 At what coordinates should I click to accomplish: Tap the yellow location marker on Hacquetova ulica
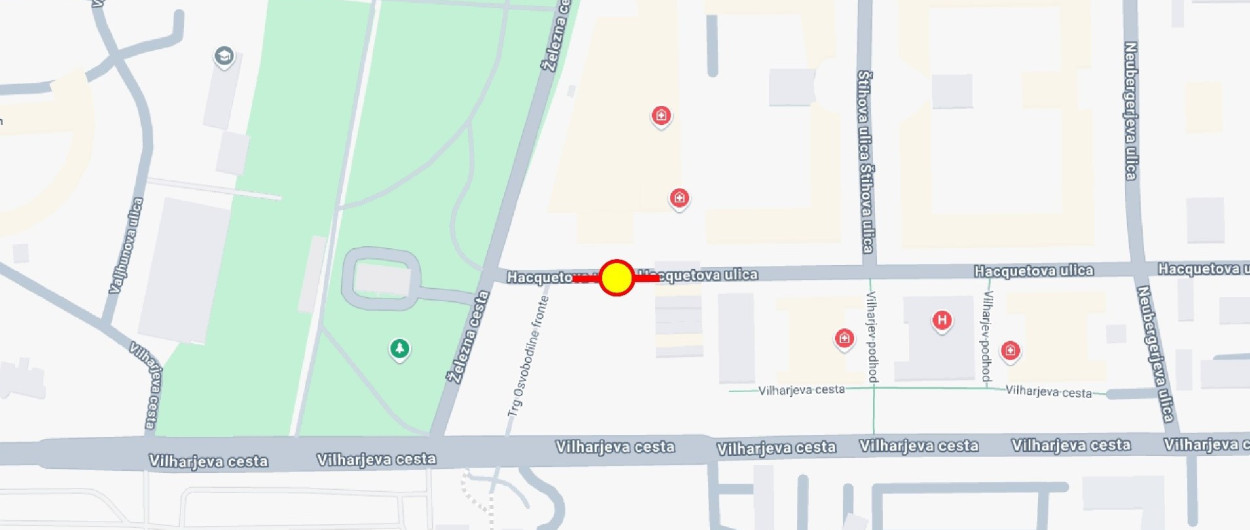pyautogui.click(x=617, y=278)
